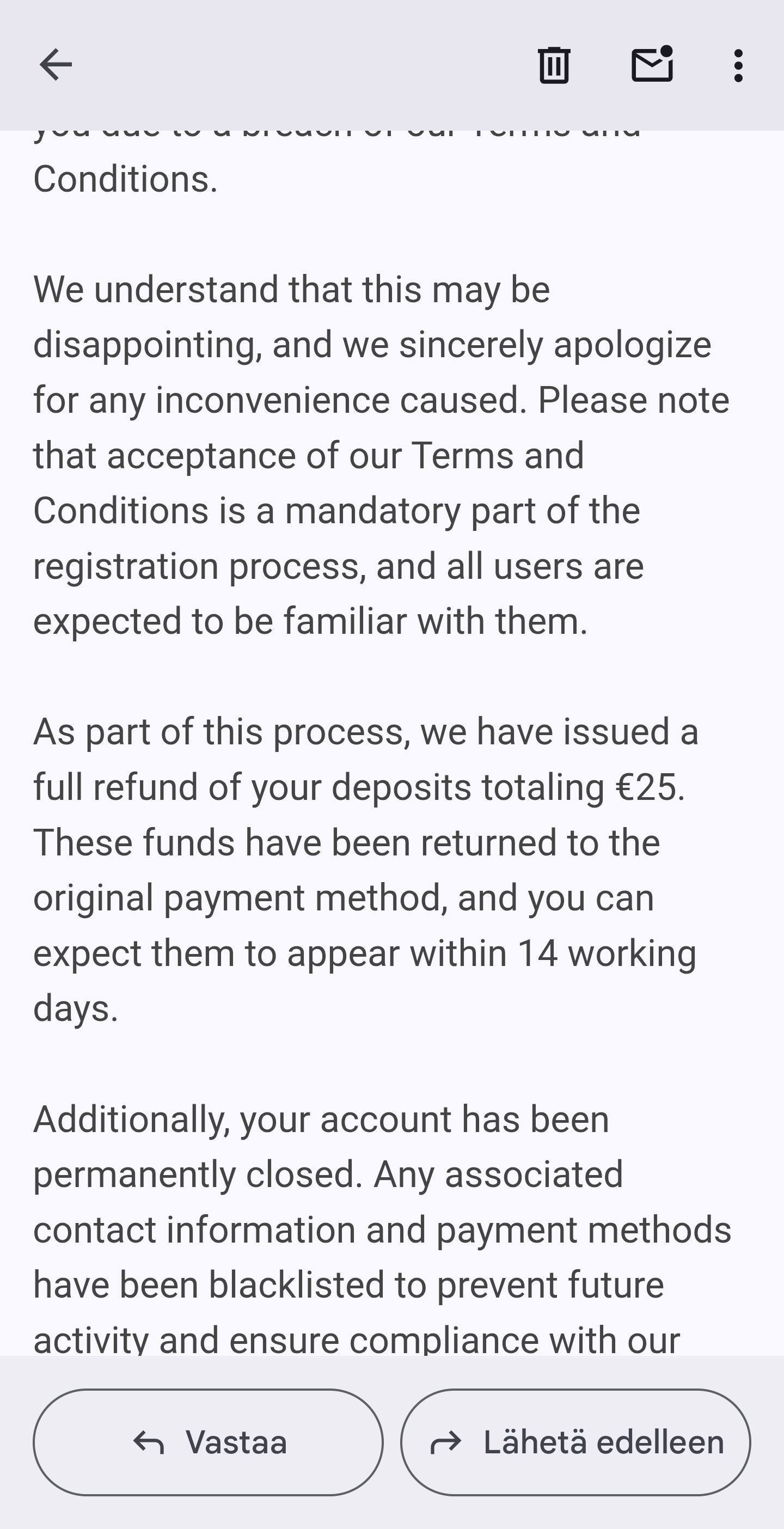Mark this email as unread
Screen dimensions: 784x1529
(x=652, y=65)
